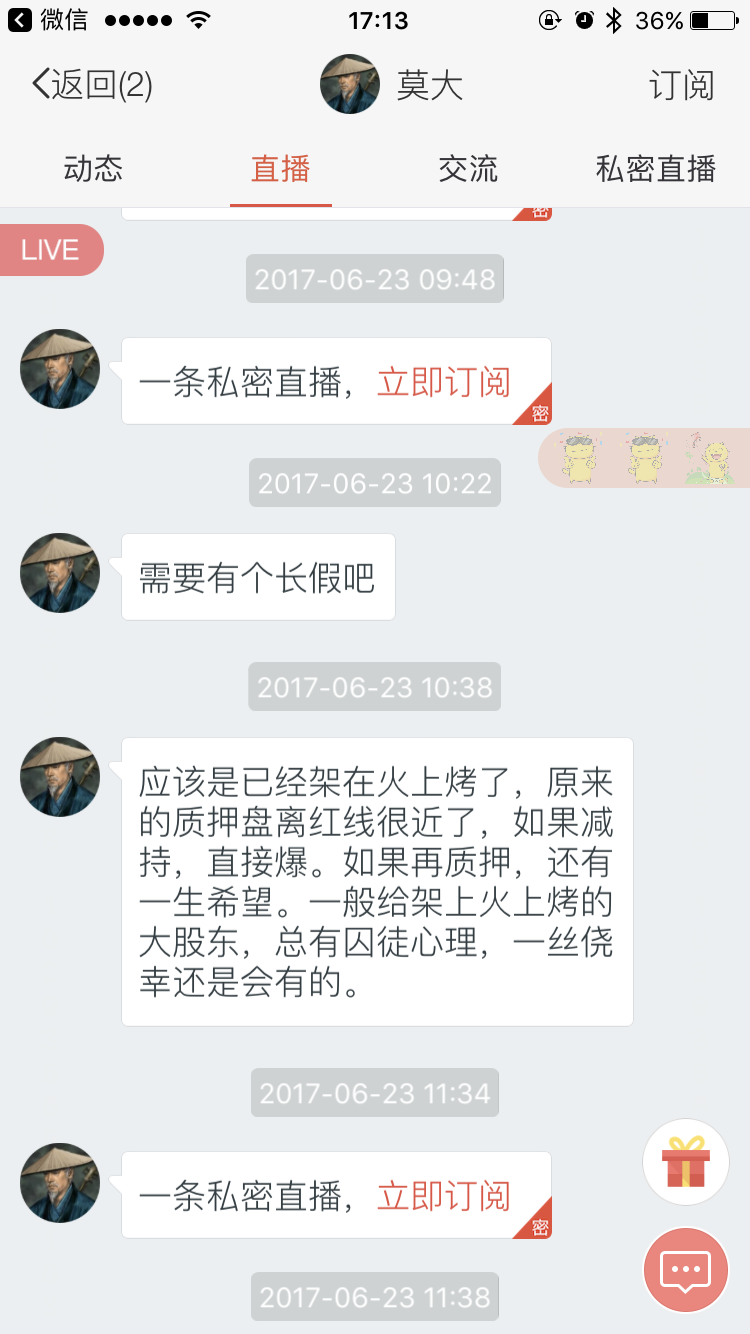
Task: Switch to the 动态 tab
Action: click(x=93, y=168)
